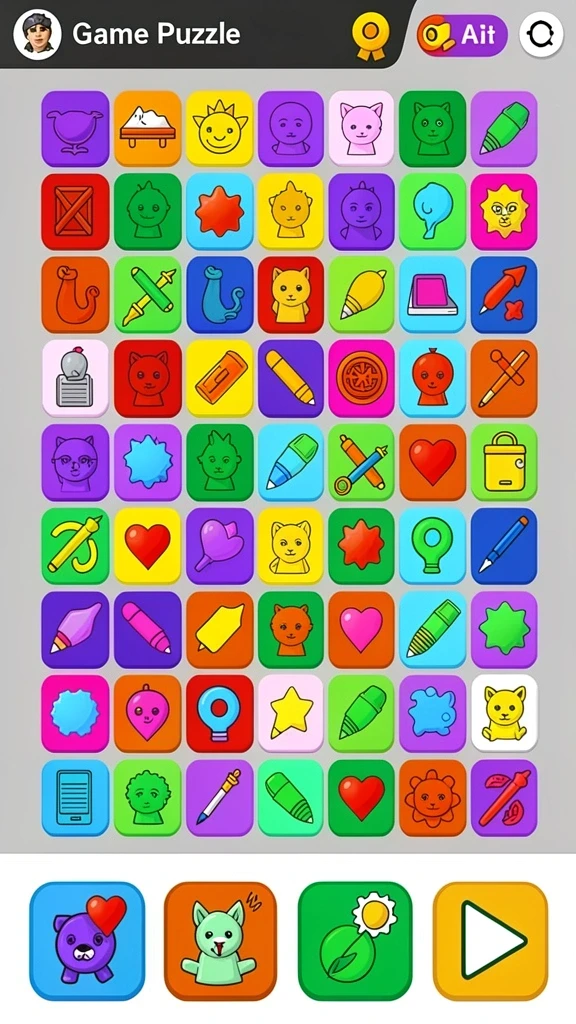The width and height of the screenshot is (576, 1024).
Task: Select the yellow shopping bag tile
Action: (504, 462)
